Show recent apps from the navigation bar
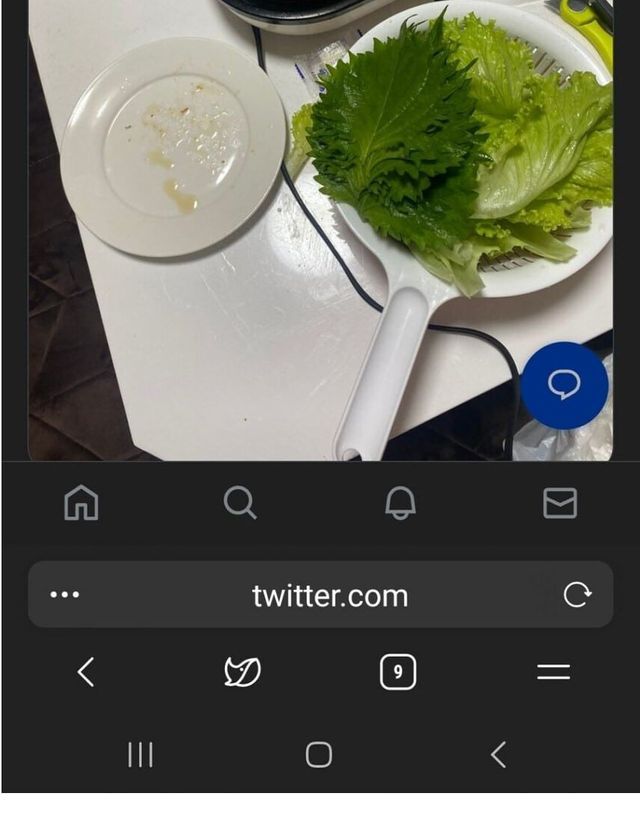 [140, 755]
